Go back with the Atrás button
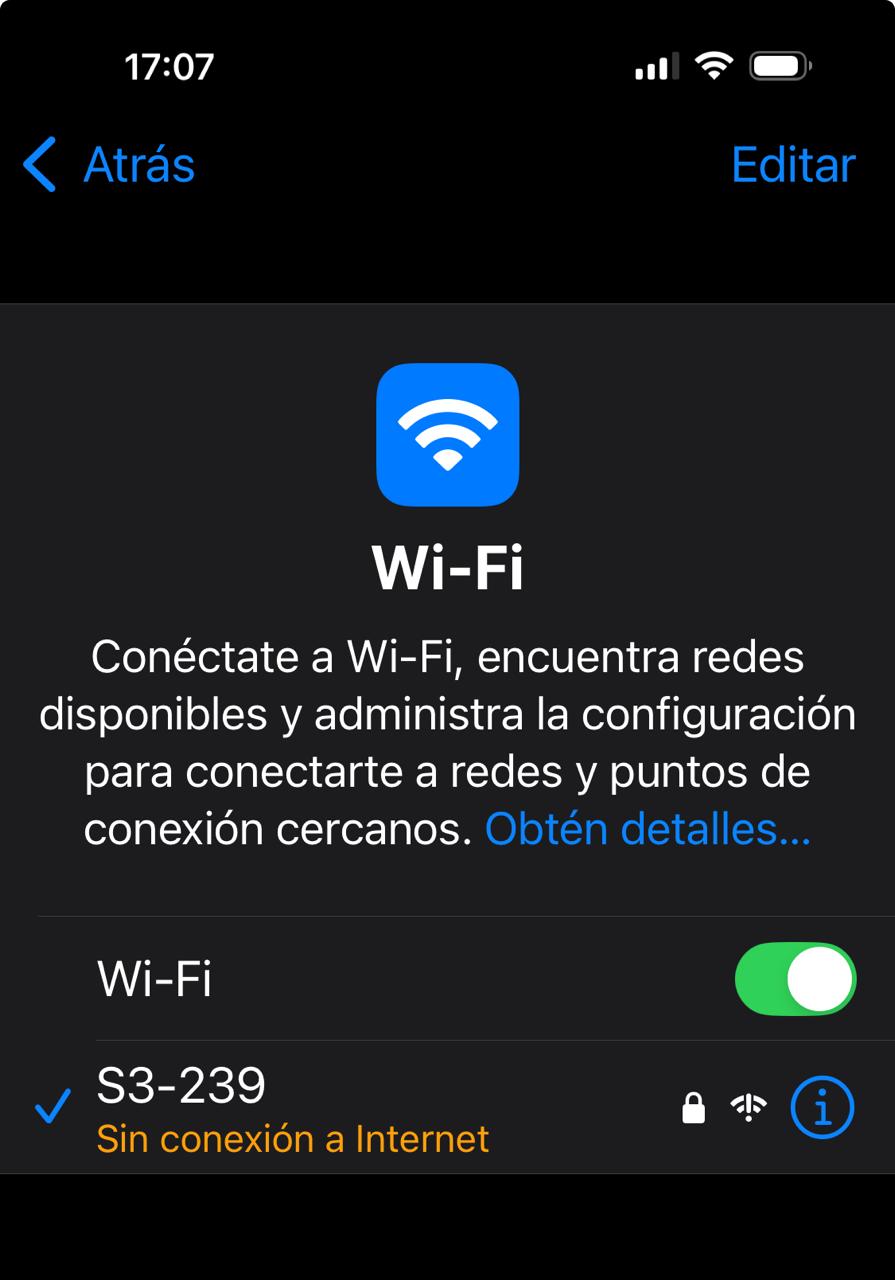Image resolution: width=895 pixels, height=1280 pixels. (x=110, y=165)
